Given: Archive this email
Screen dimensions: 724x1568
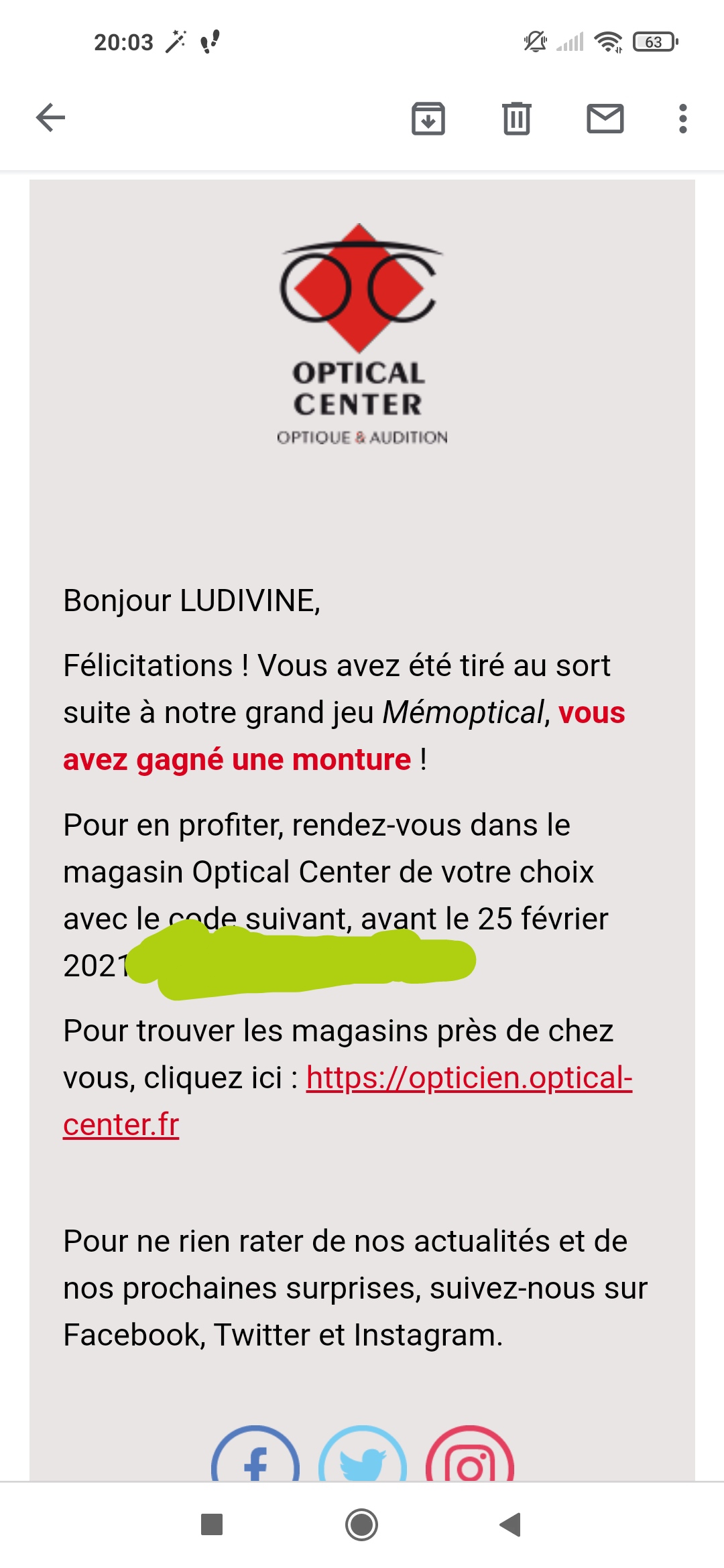Looking at the screenshot, I should point(428,119).
